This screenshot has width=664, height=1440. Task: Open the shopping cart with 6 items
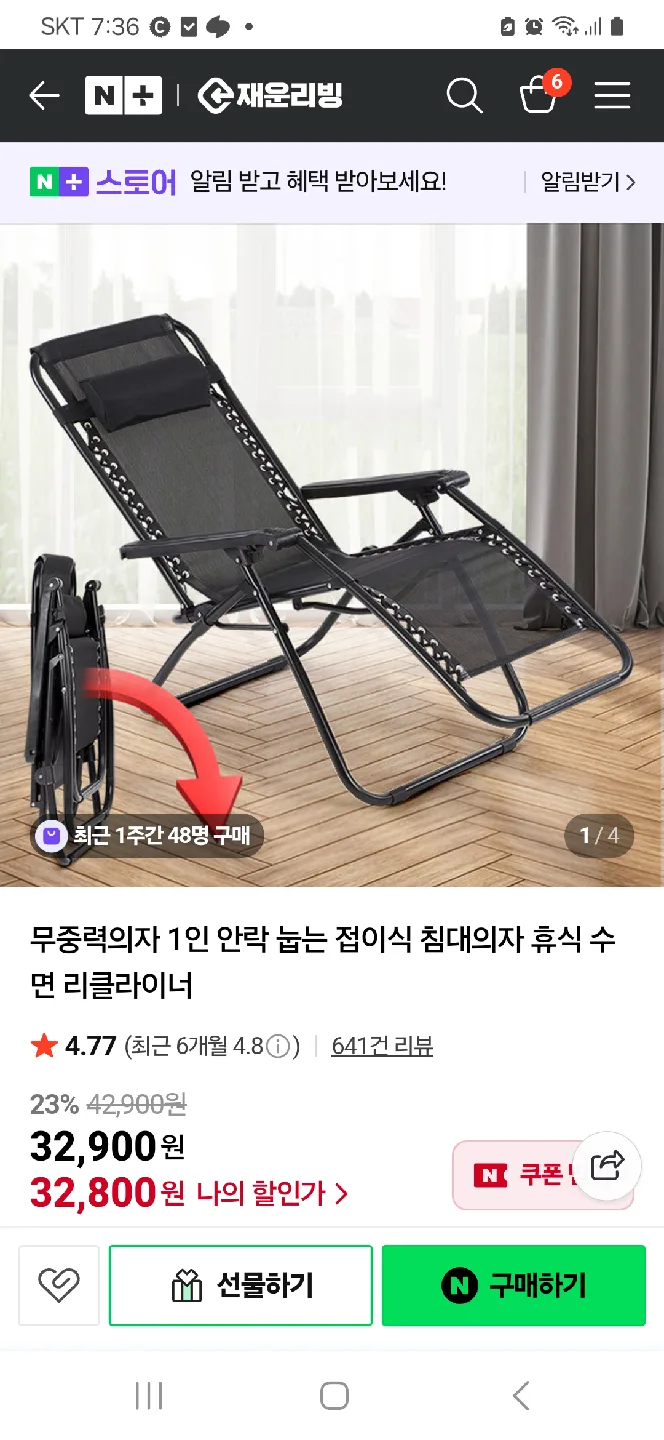click(541, 94)
